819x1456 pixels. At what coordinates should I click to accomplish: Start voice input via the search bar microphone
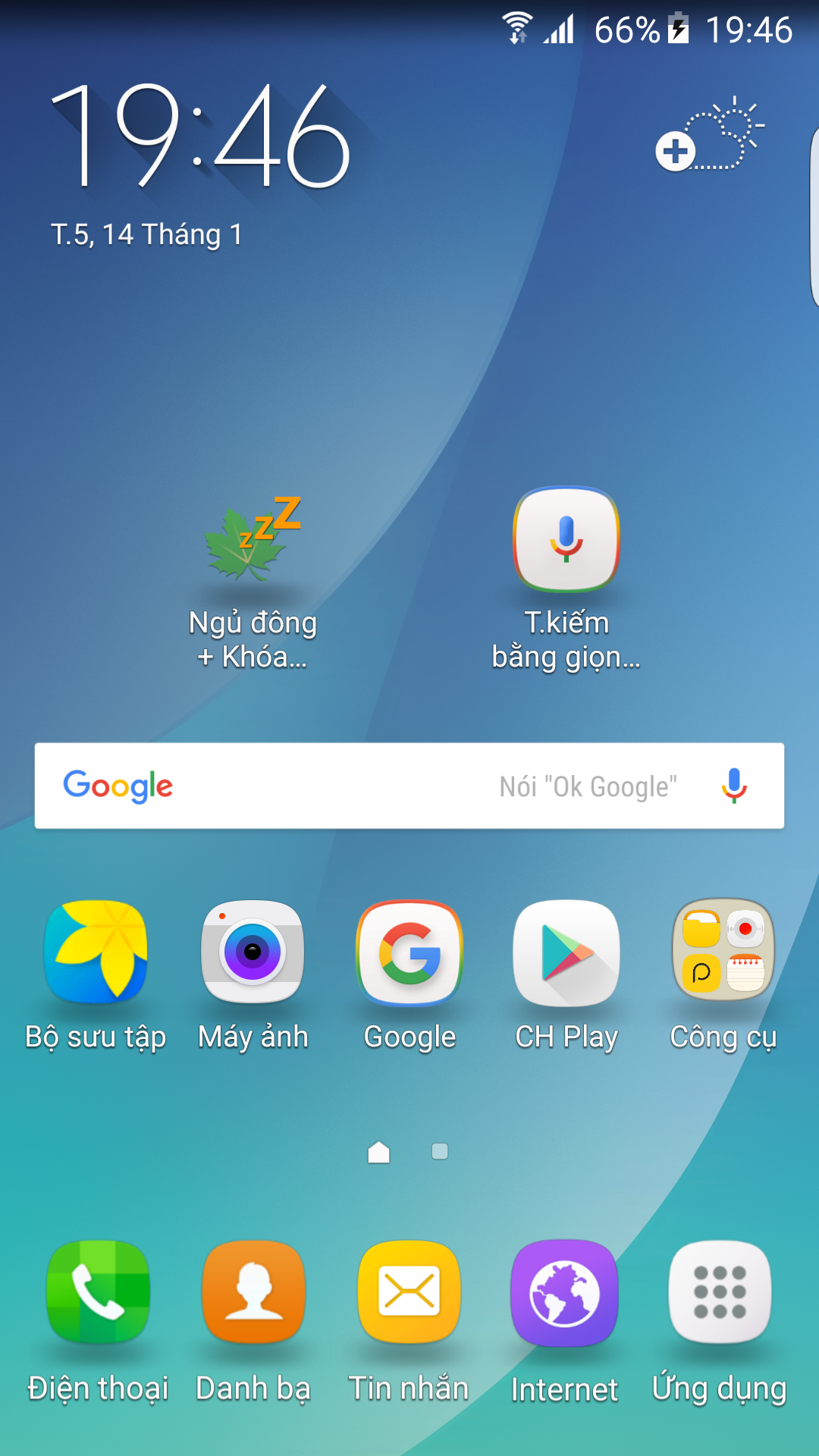(x=733, y=786)
